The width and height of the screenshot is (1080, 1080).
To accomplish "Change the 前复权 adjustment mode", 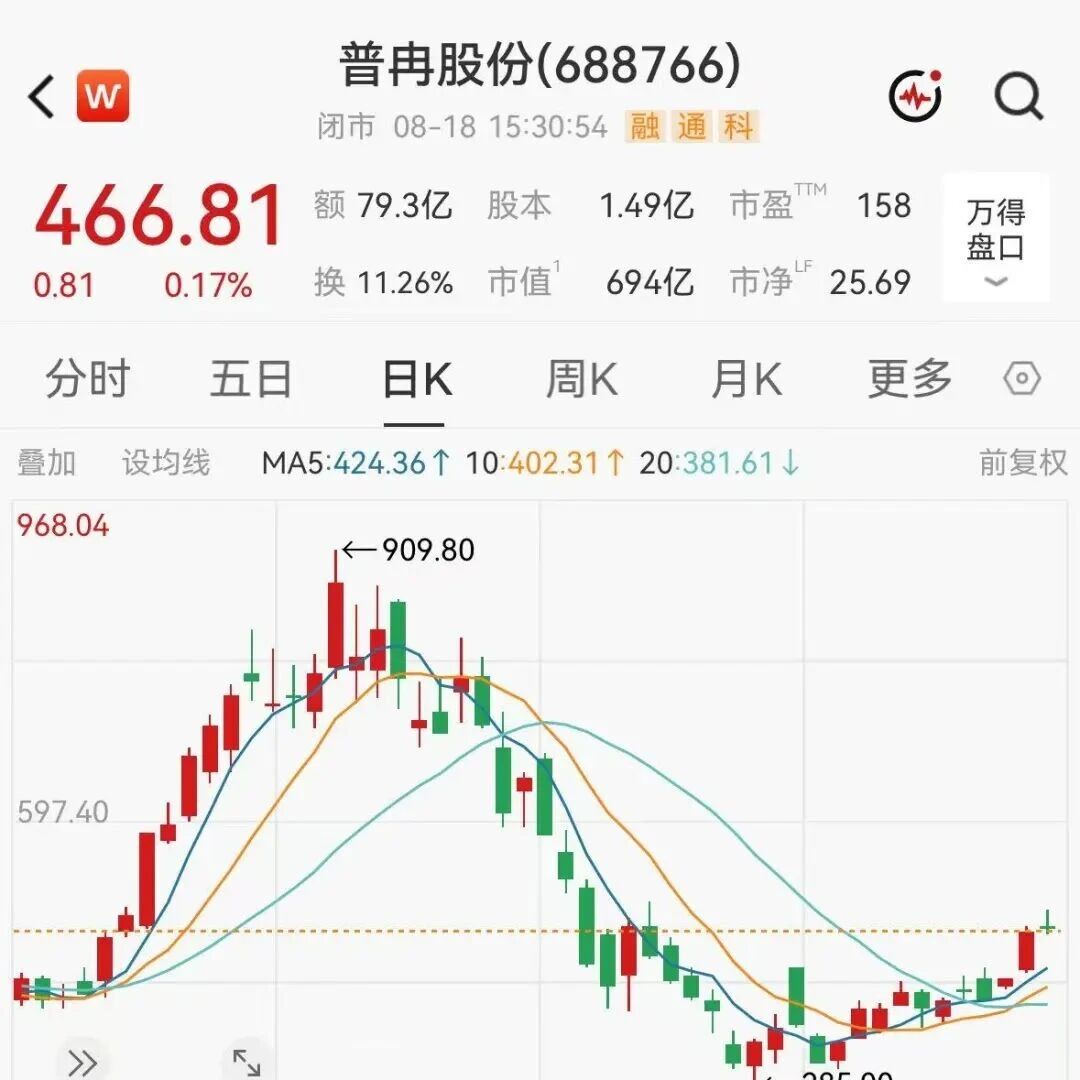I will coord(1023,462).
